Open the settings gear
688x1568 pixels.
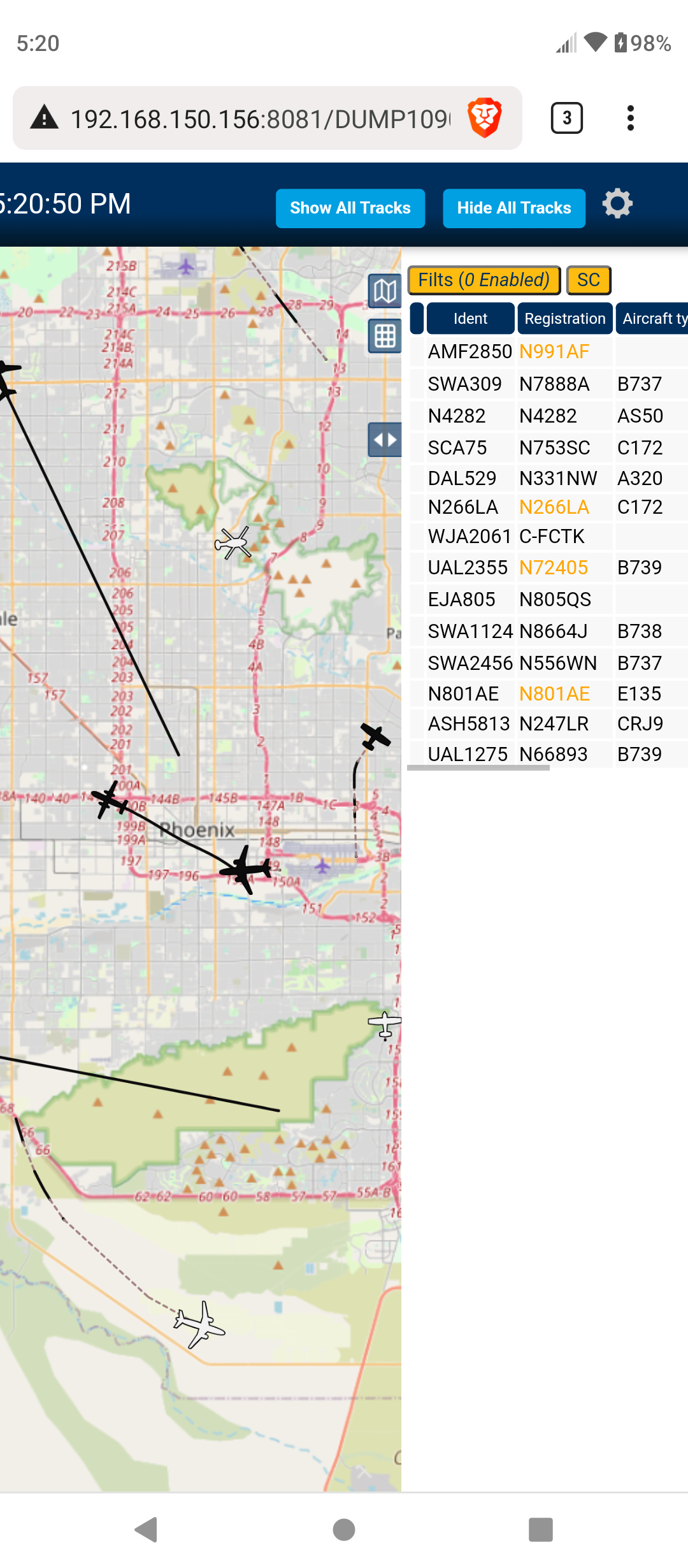(617, 204)
